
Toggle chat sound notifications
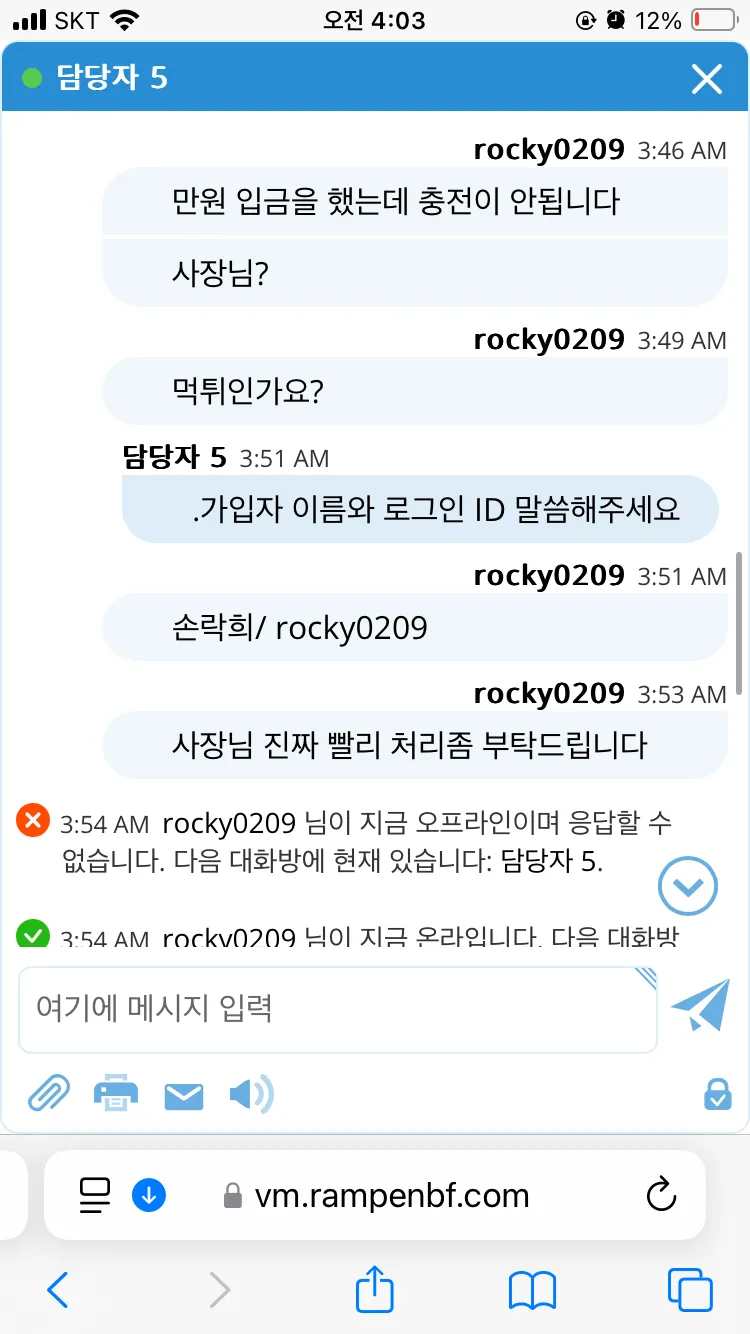(250, 1095)
